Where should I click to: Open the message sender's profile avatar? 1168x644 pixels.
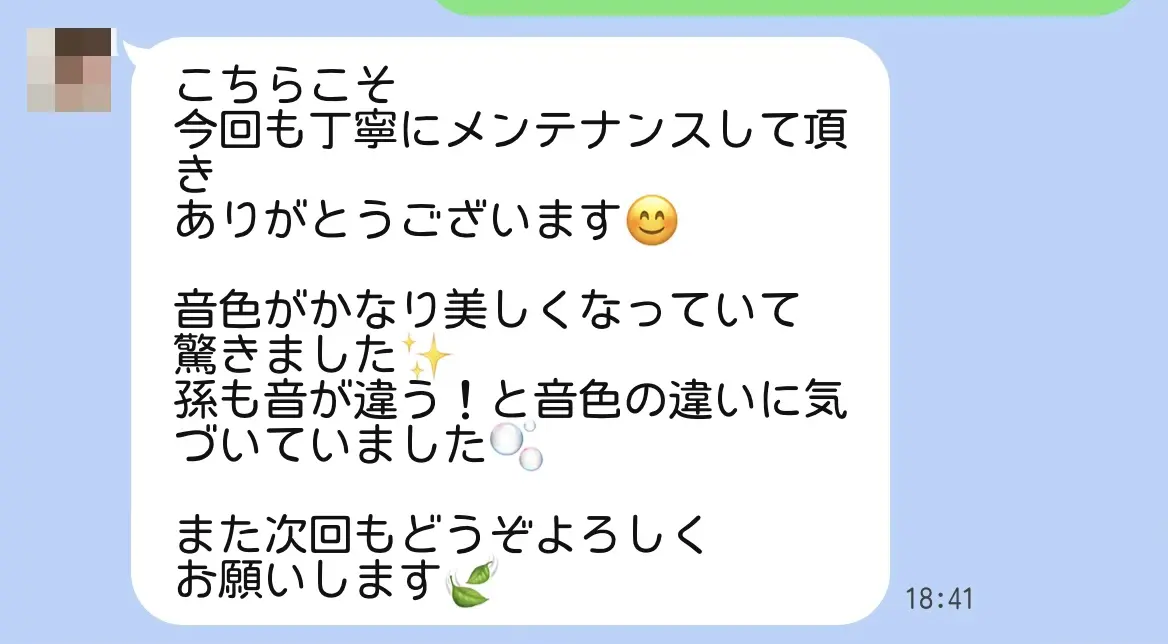[x=68, y=70]
